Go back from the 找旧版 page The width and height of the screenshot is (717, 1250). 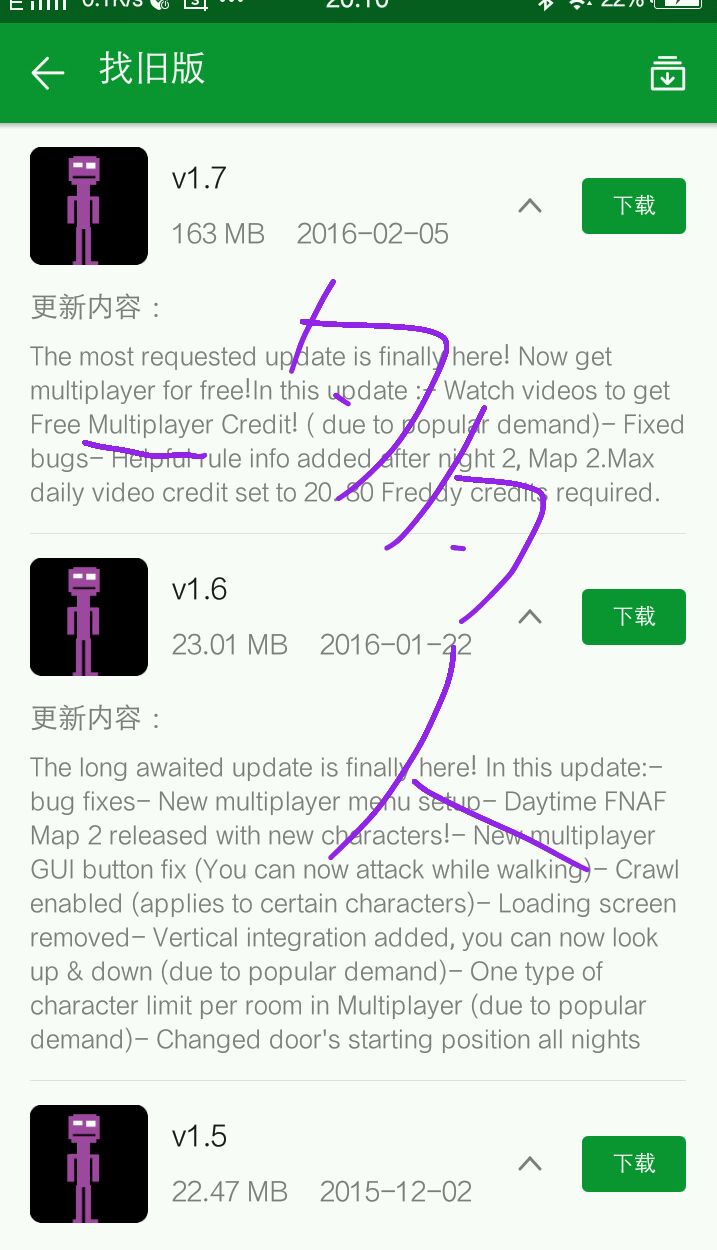pyautogui.click(x=47, y=73)
